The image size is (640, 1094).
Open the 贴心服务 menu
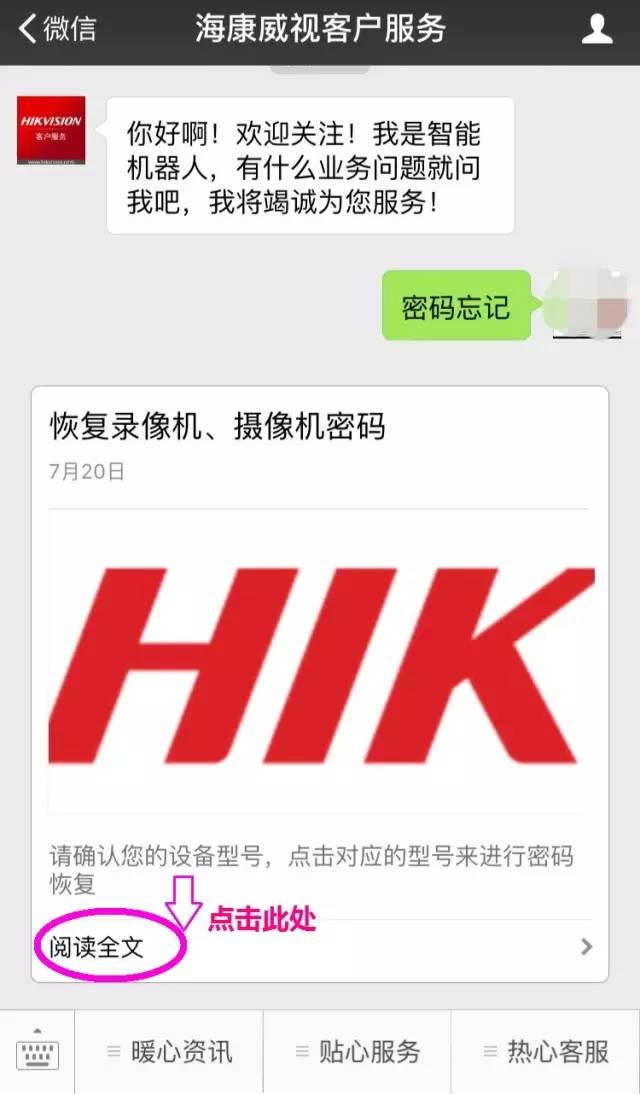pos(357,1052)
